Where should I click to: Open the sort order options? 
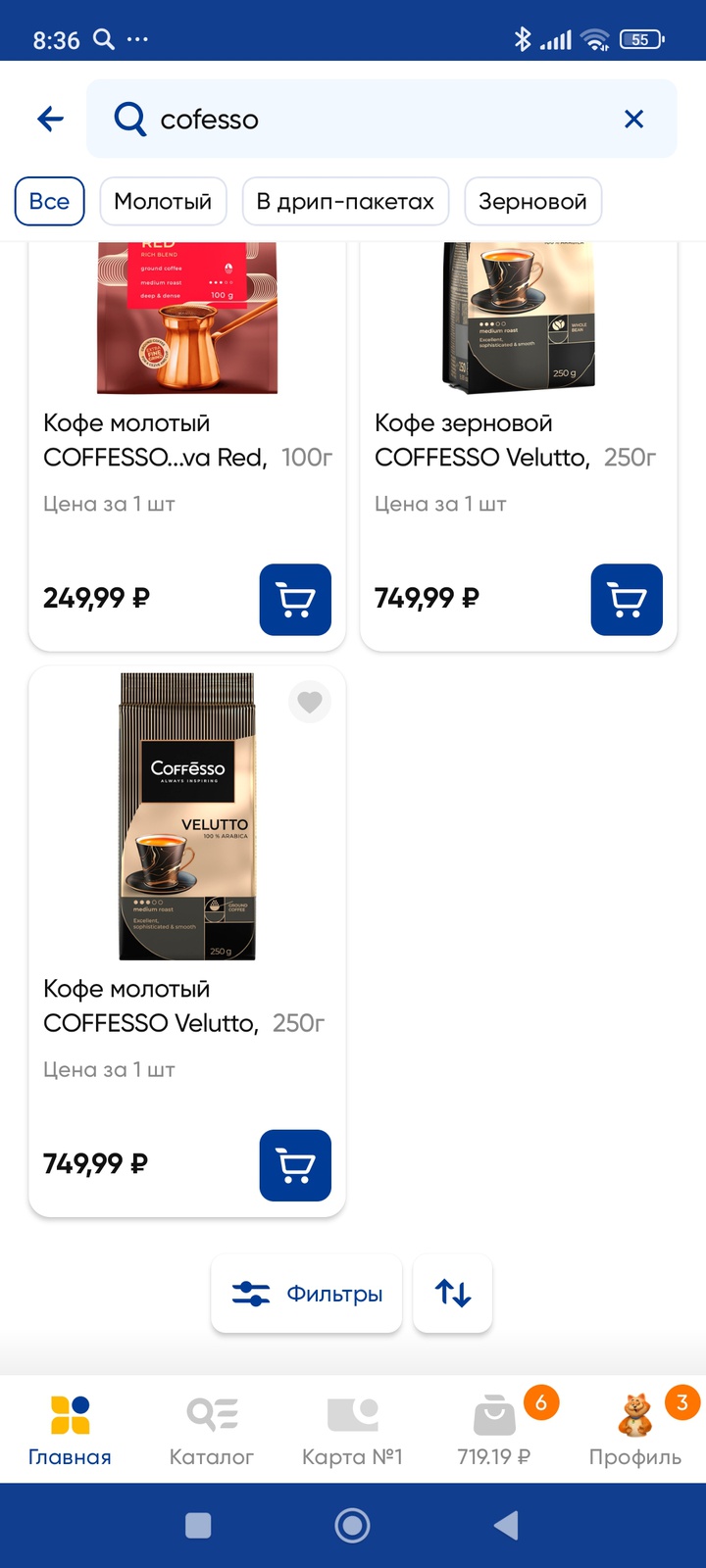click(x=453, y=1294)
